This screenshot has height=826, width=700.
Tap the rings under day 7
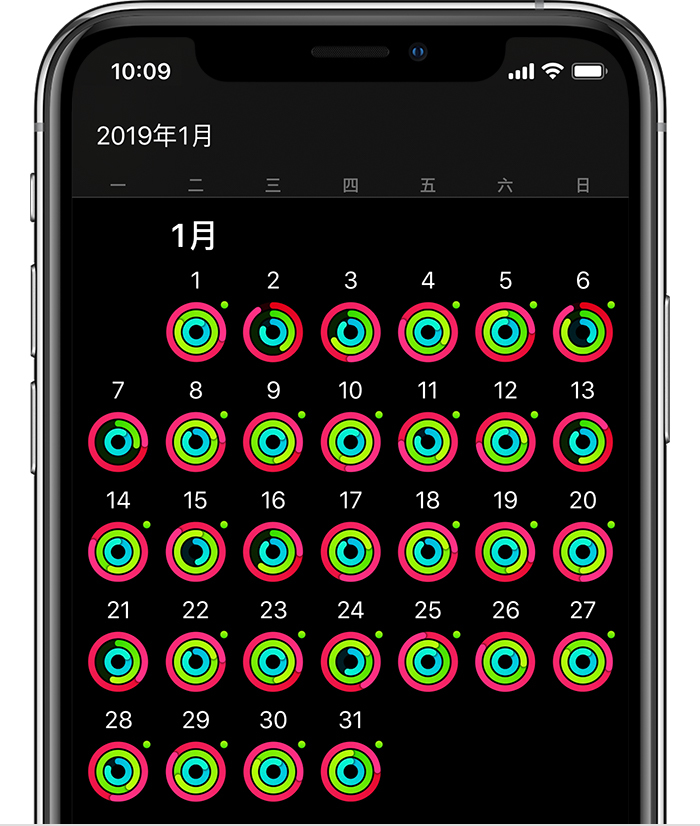point(118,442)
